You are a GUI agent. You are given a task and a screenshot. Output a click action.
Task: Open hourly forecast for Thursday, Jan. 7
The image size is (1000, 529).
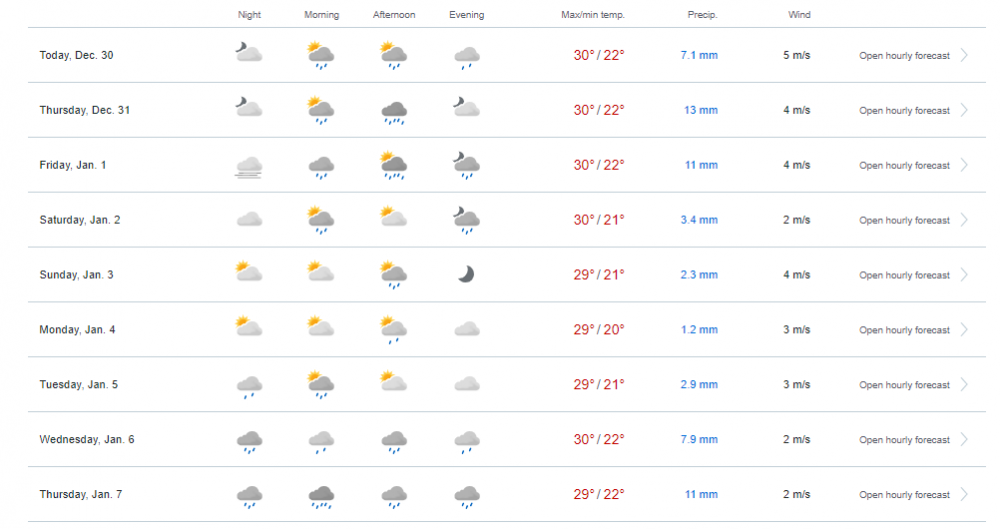pyautogui.click(x=904, y=495)
